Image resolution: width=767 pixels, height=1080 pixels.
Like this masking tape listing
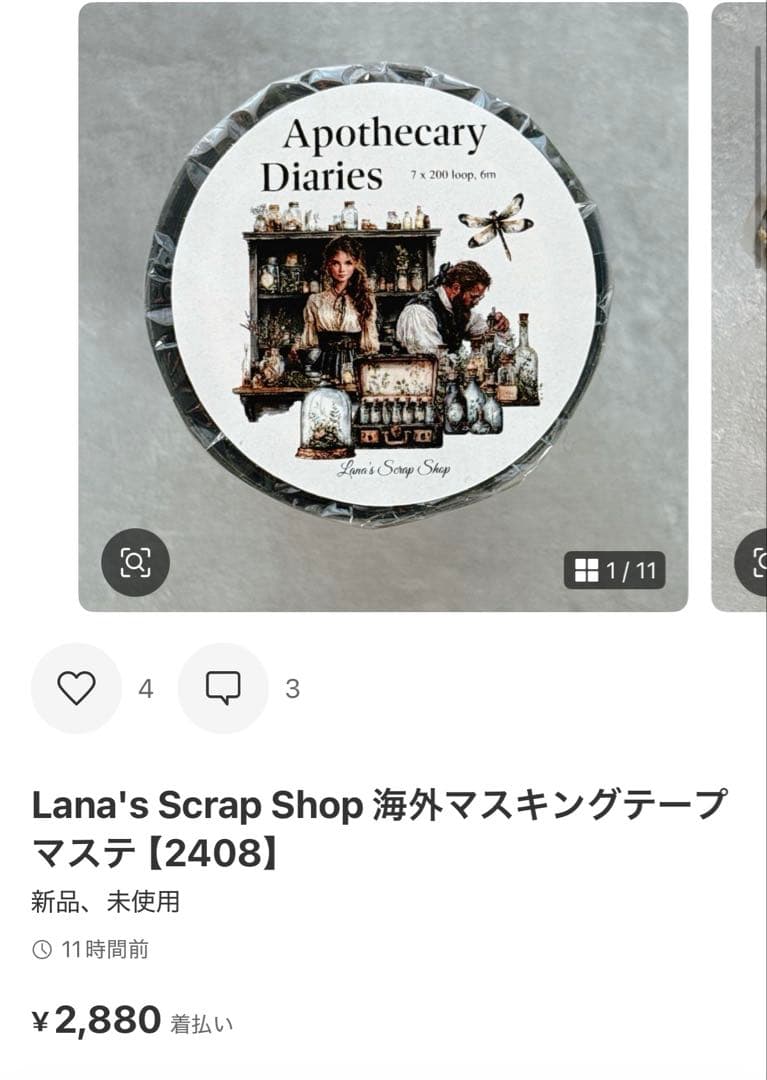click(x=76, y=688)
